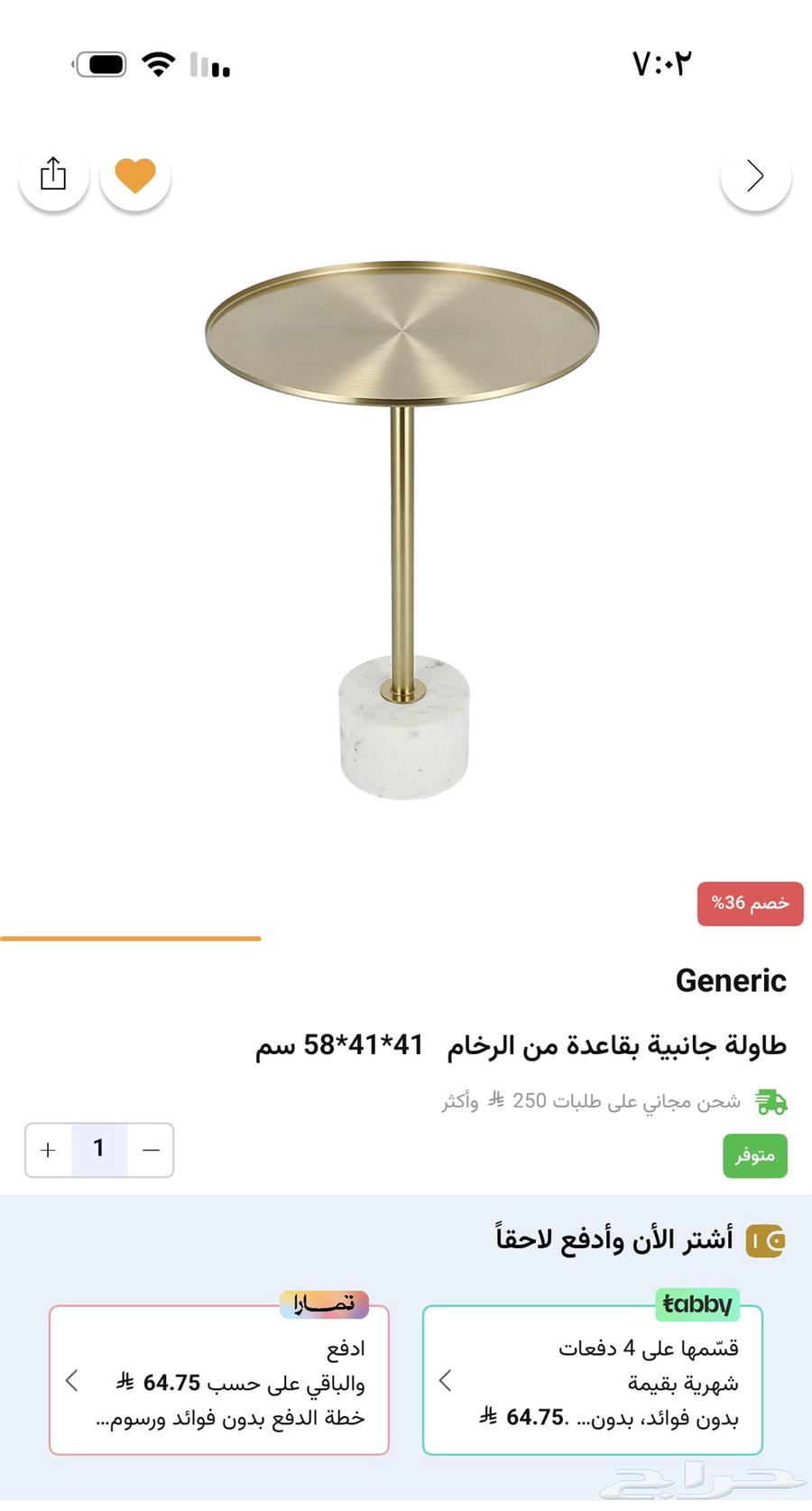Tap the متوفر availability badge
This screenshot has height=1511, width=812.
(756, 1155)
